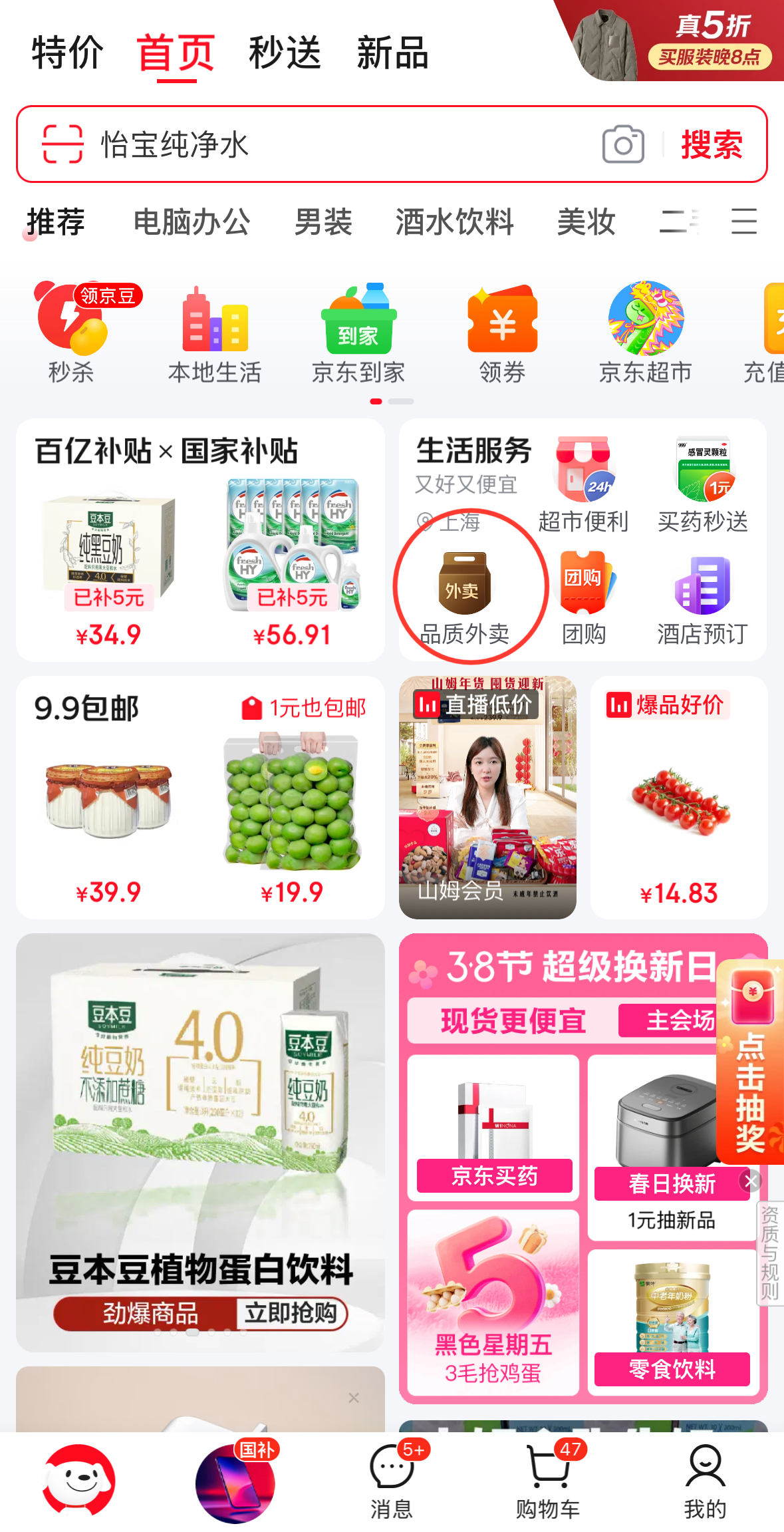Open the all-categories menu icon
This screenshot has width=784, height=1532.
pyautogui.click(x=743, y=221)
